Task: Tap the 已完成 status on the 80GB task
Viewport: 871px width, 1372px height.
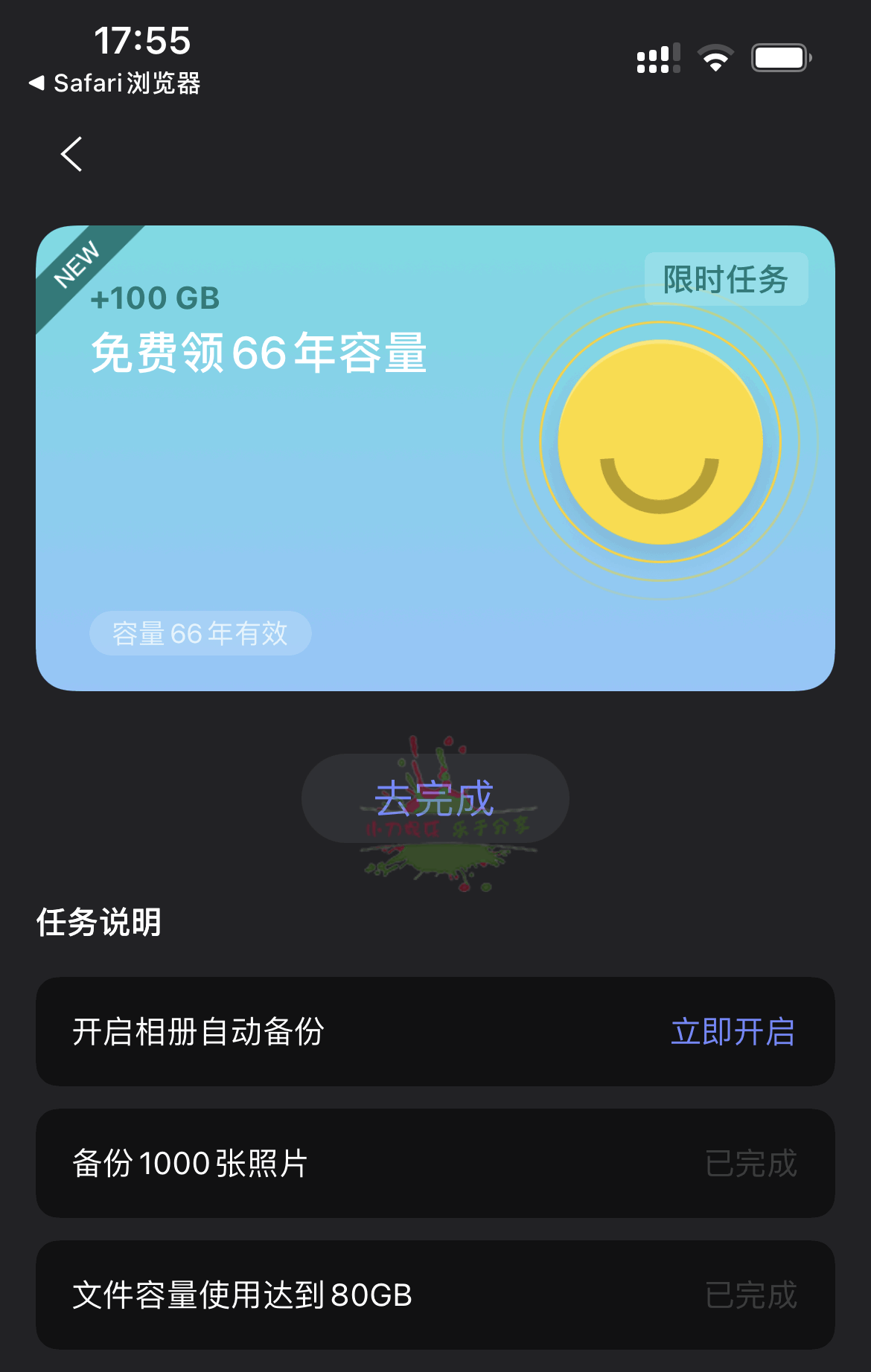Action: tap(751, 1295)
